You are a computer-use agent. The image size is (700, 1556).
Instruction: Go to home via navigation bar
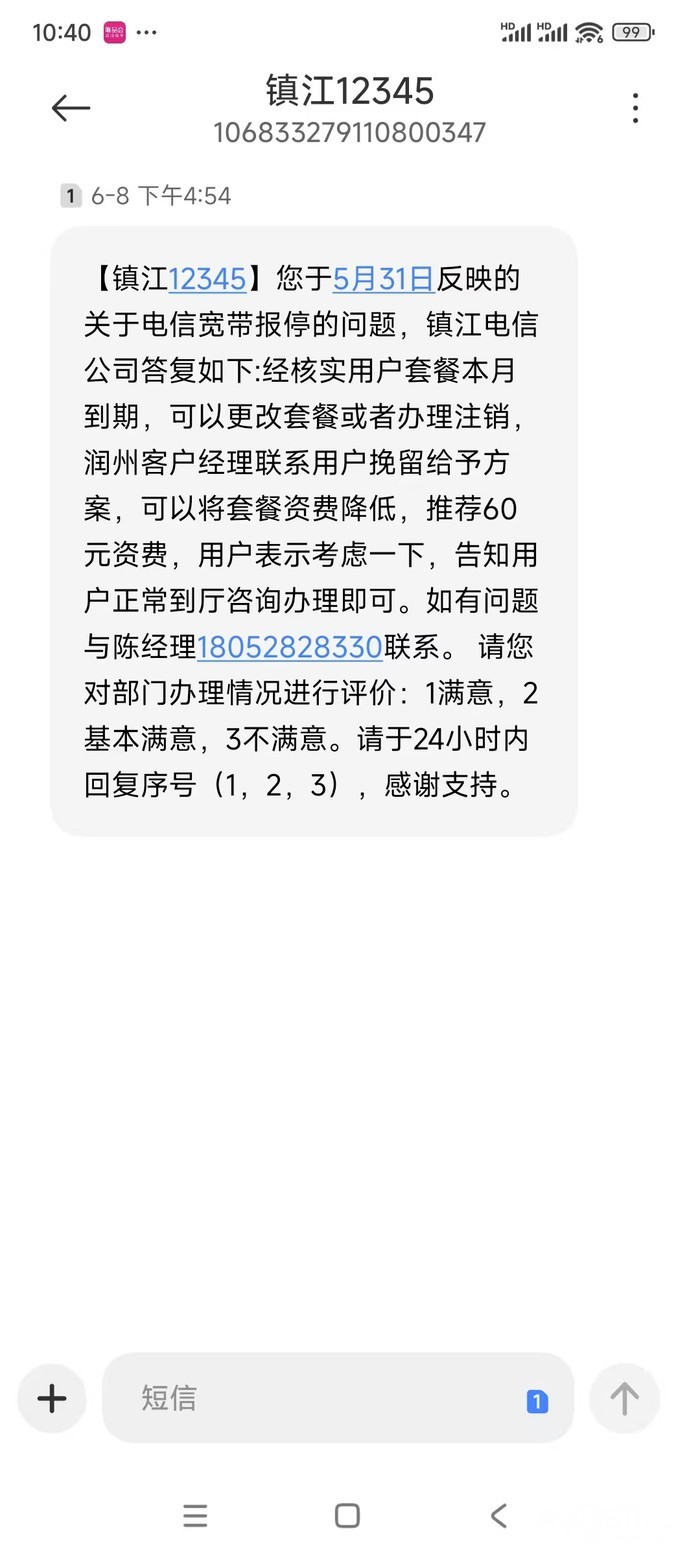click(347, 1516)
